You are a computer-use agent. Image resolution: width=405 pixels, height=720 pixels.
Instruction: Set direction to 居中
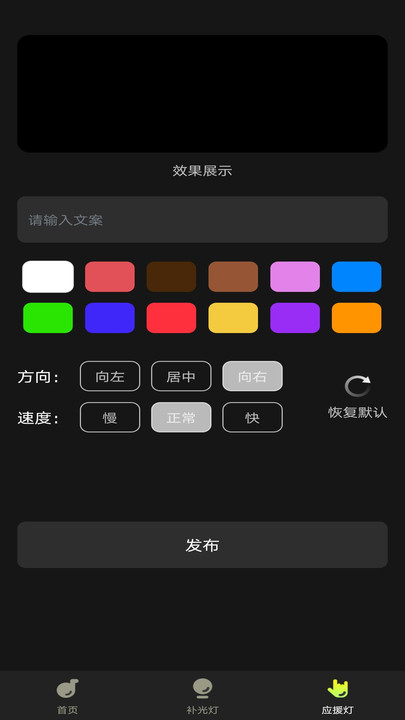pos(181,376)
